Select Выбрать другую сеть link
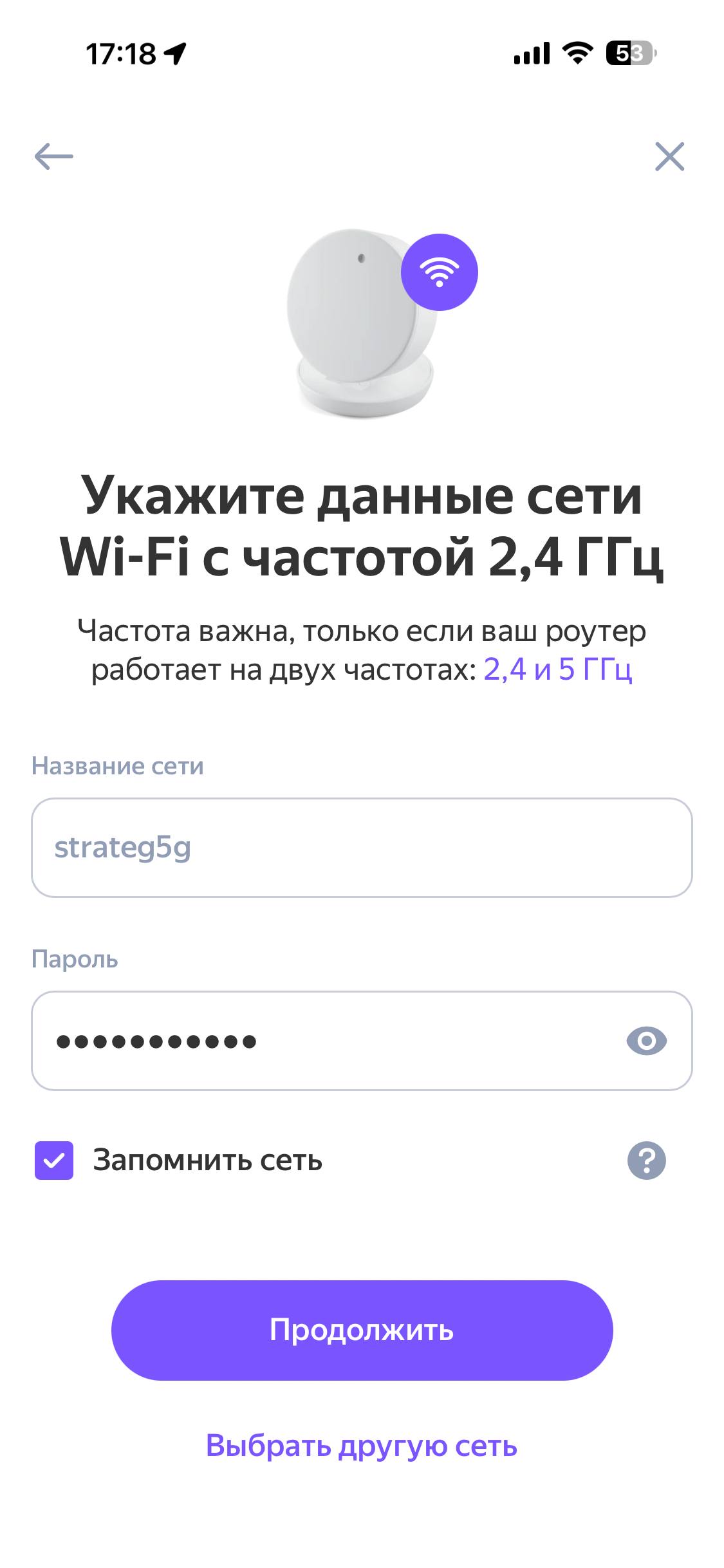This screenshot has height=1568, width=724. (x=362, y=1446)
